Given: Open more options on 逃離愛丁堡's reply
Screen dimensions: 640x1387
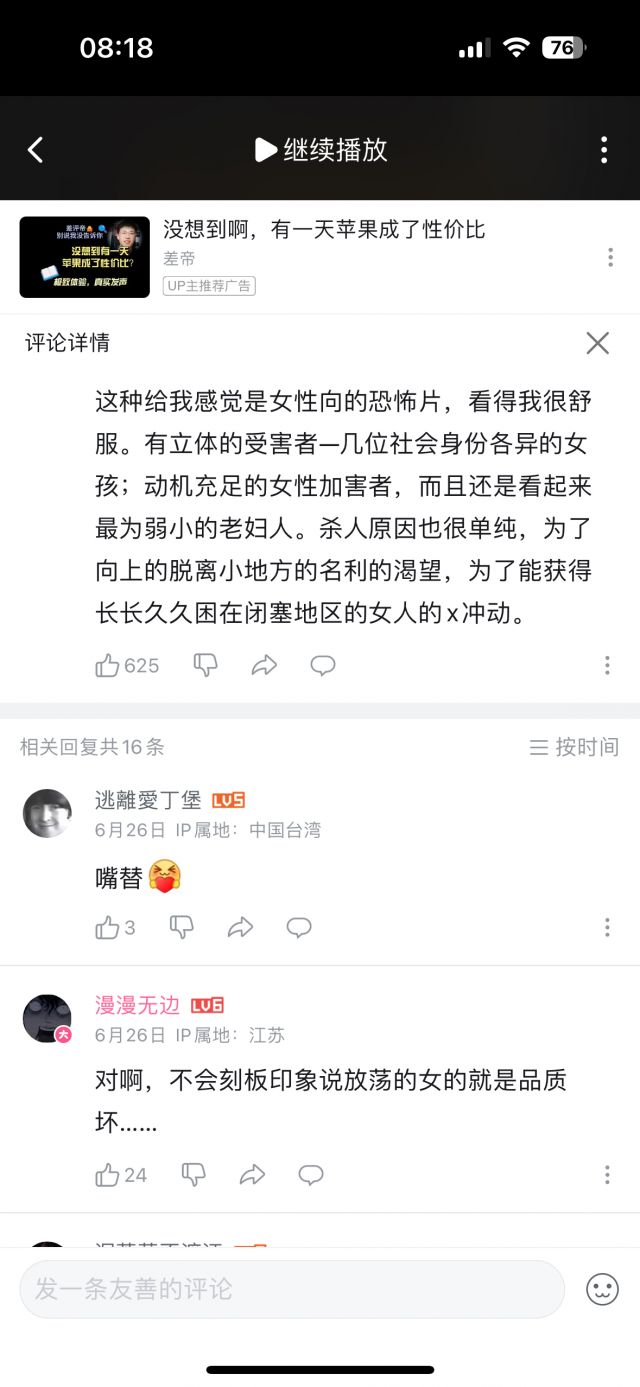Looking at the screenshot, I should (606, 928).
